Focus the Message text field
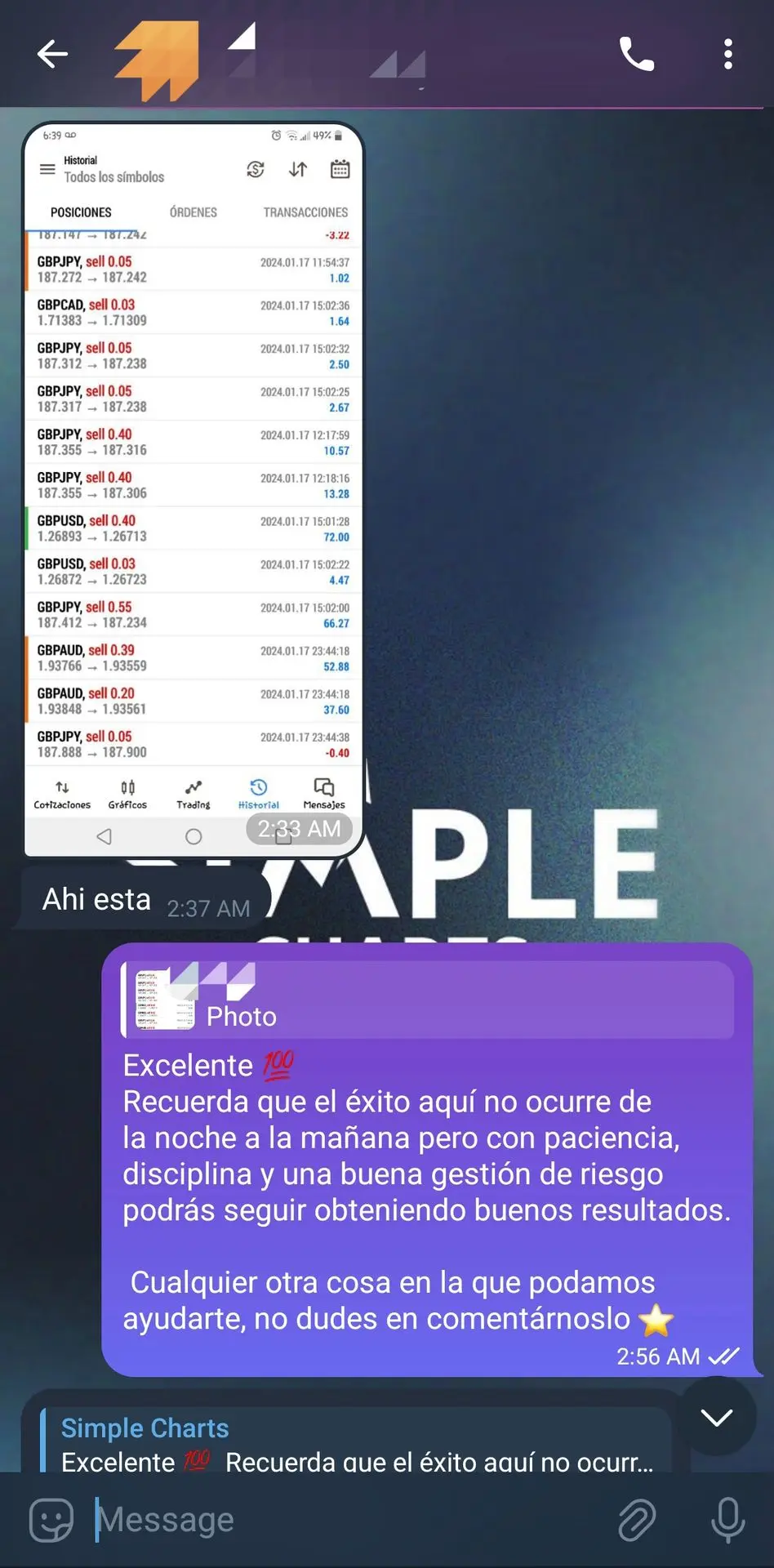The height and width of the screenshot is (1568, 774). (343, 1520)
